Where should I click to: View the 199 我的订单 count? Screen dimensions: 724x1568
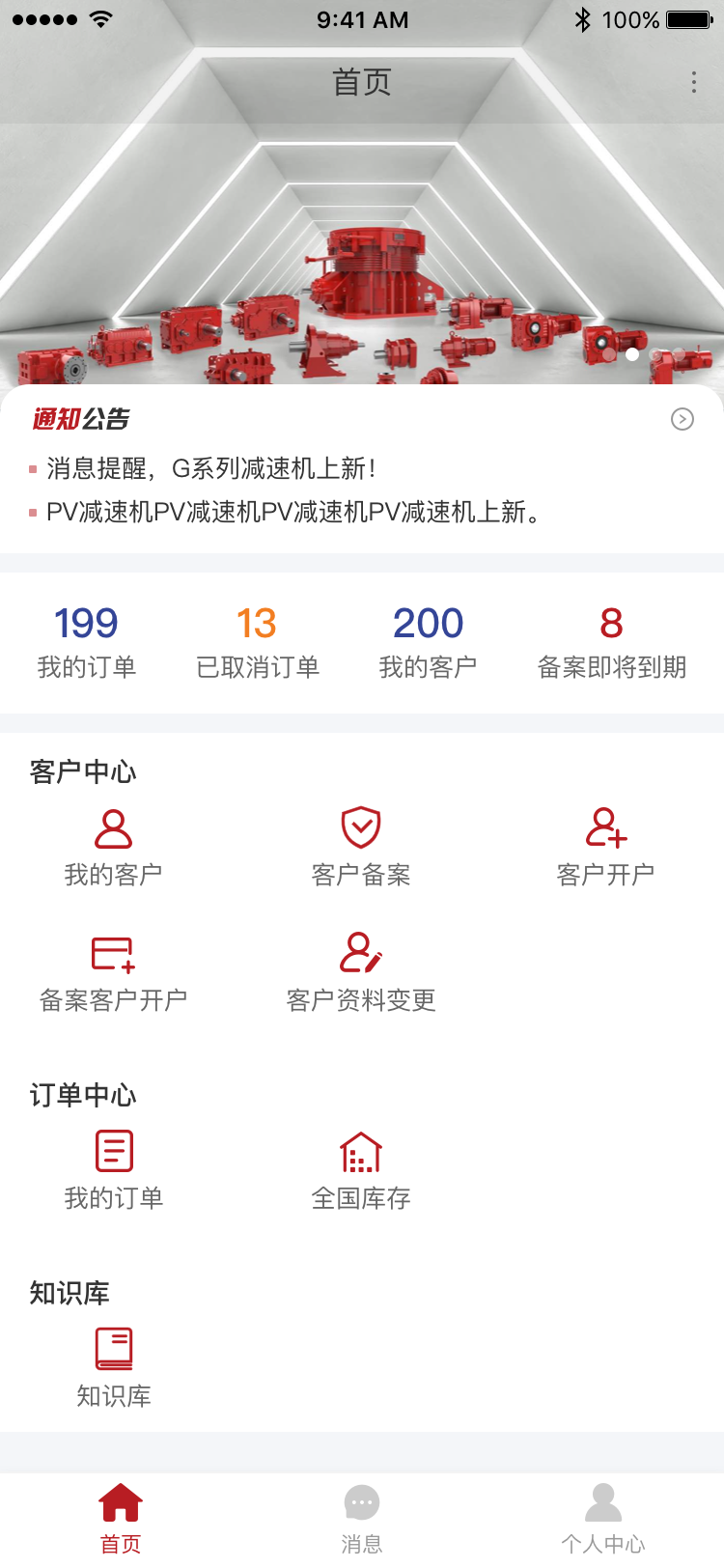(86, 637)
